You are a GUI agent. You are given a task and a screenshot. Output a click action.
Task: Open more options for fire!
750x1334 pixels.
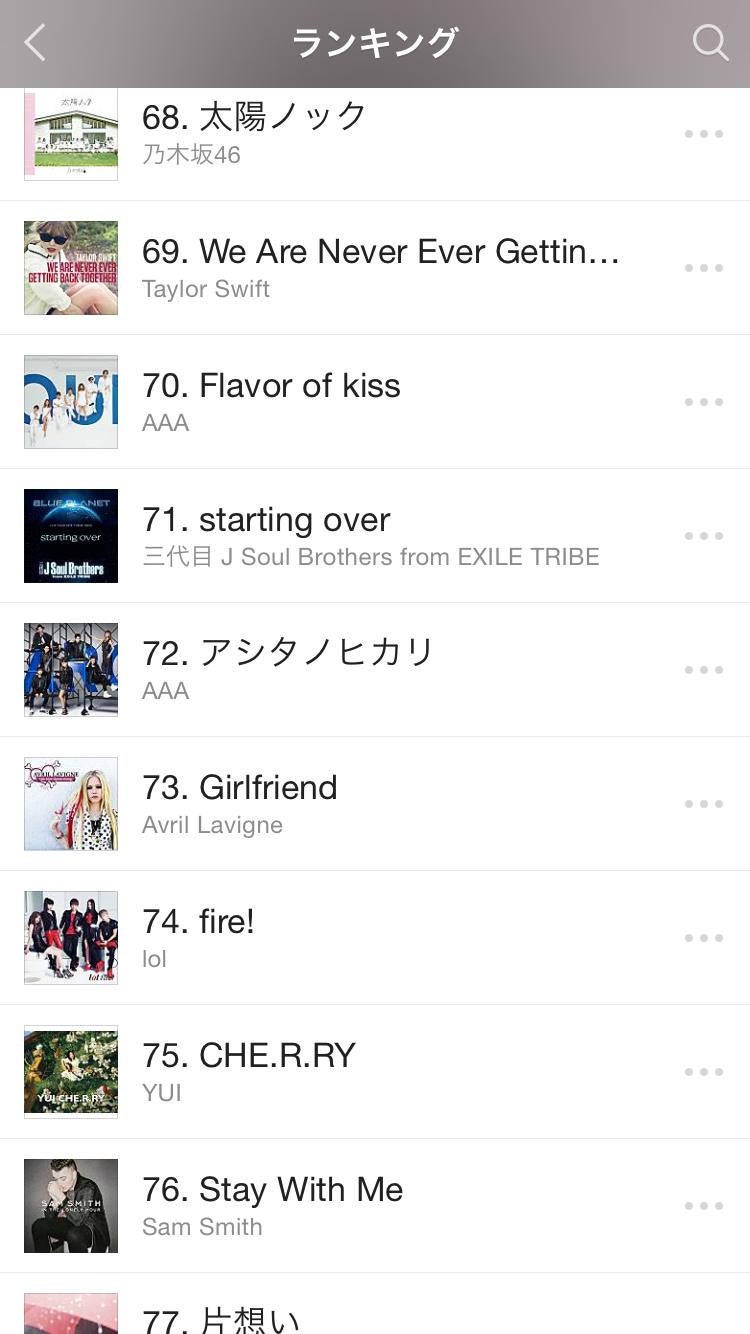click(x=704, y=938)
